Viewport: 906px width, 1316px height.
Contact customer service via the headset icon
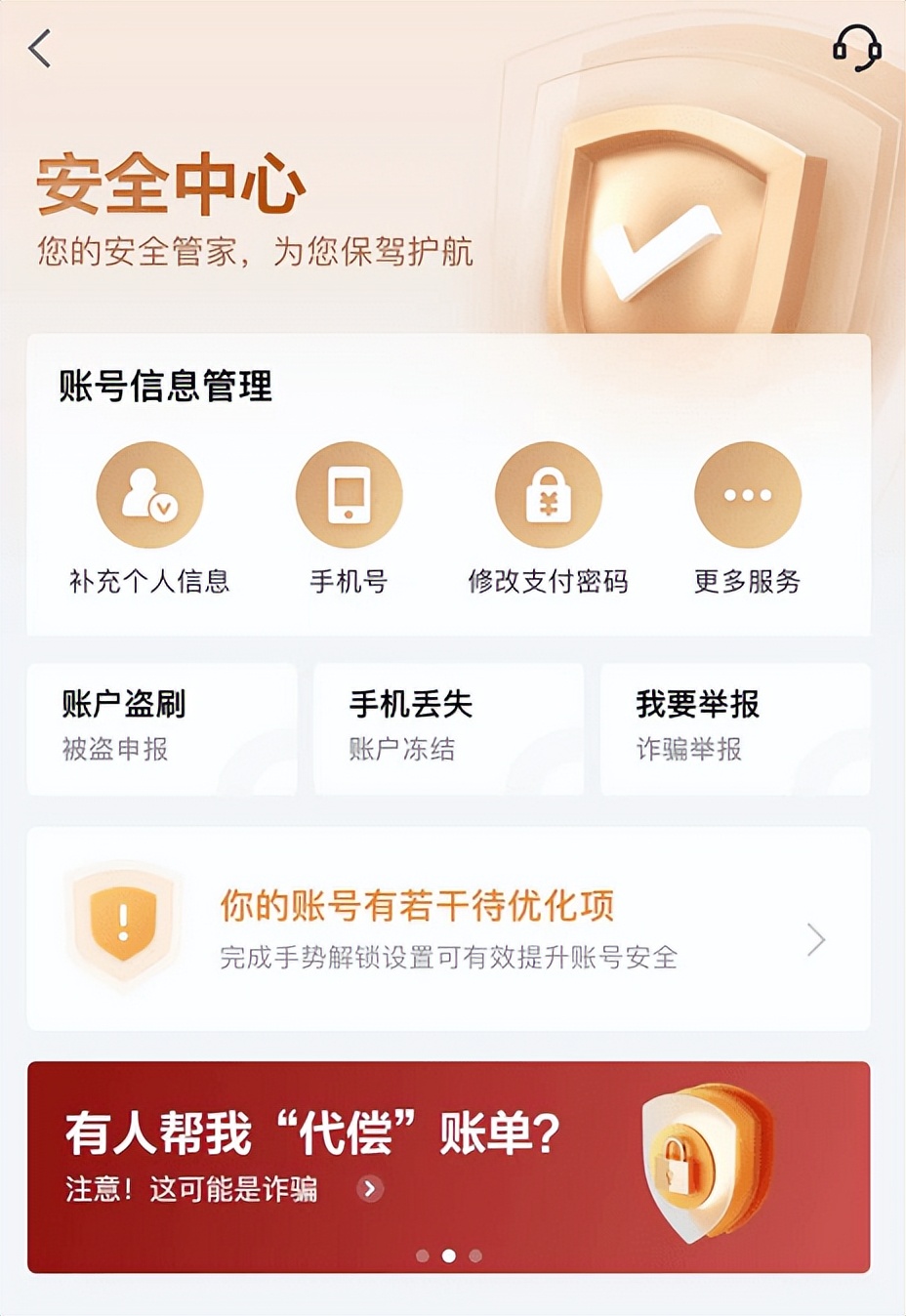point(856,48)
